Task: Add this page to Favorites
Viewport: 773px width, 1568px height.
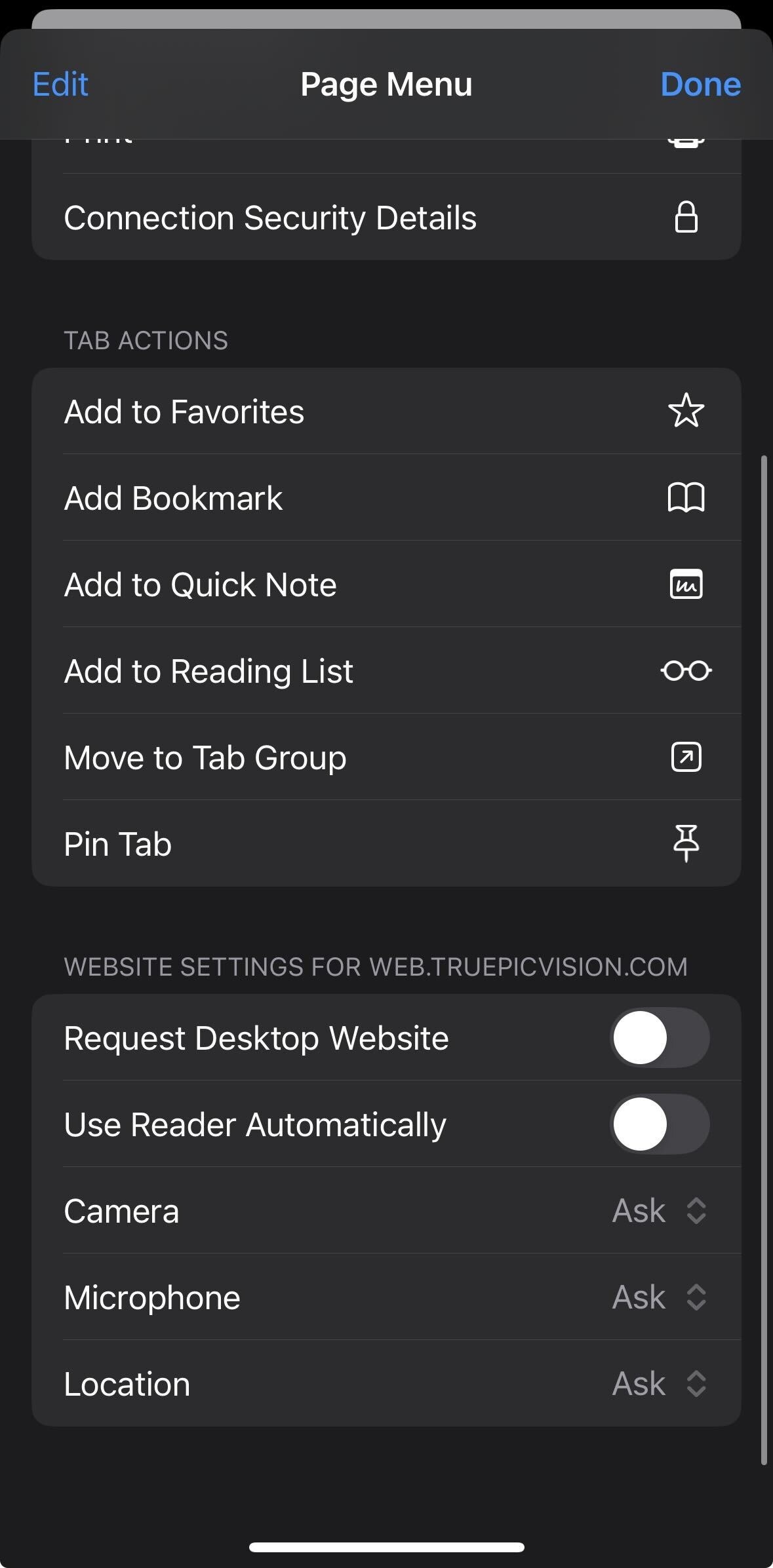Action: (x=386, y=411)
